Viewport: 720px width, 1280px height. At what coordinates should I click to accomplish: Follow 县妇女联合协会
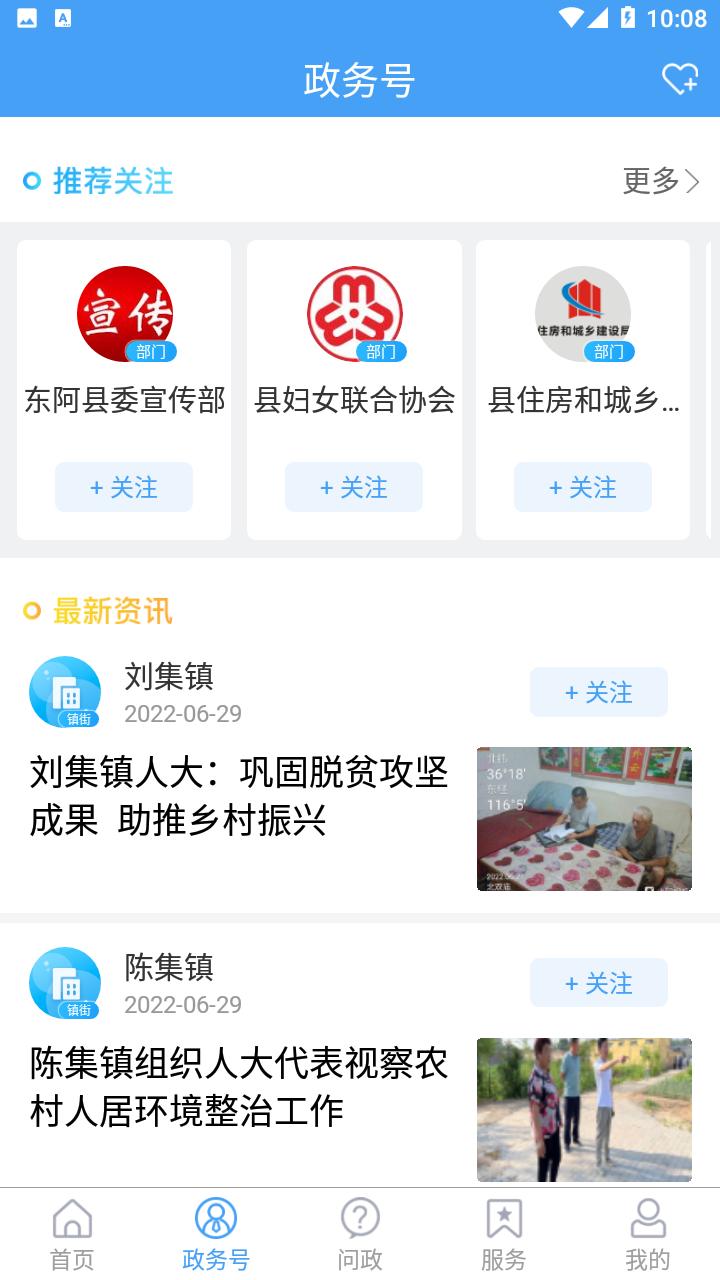point(354,487)
